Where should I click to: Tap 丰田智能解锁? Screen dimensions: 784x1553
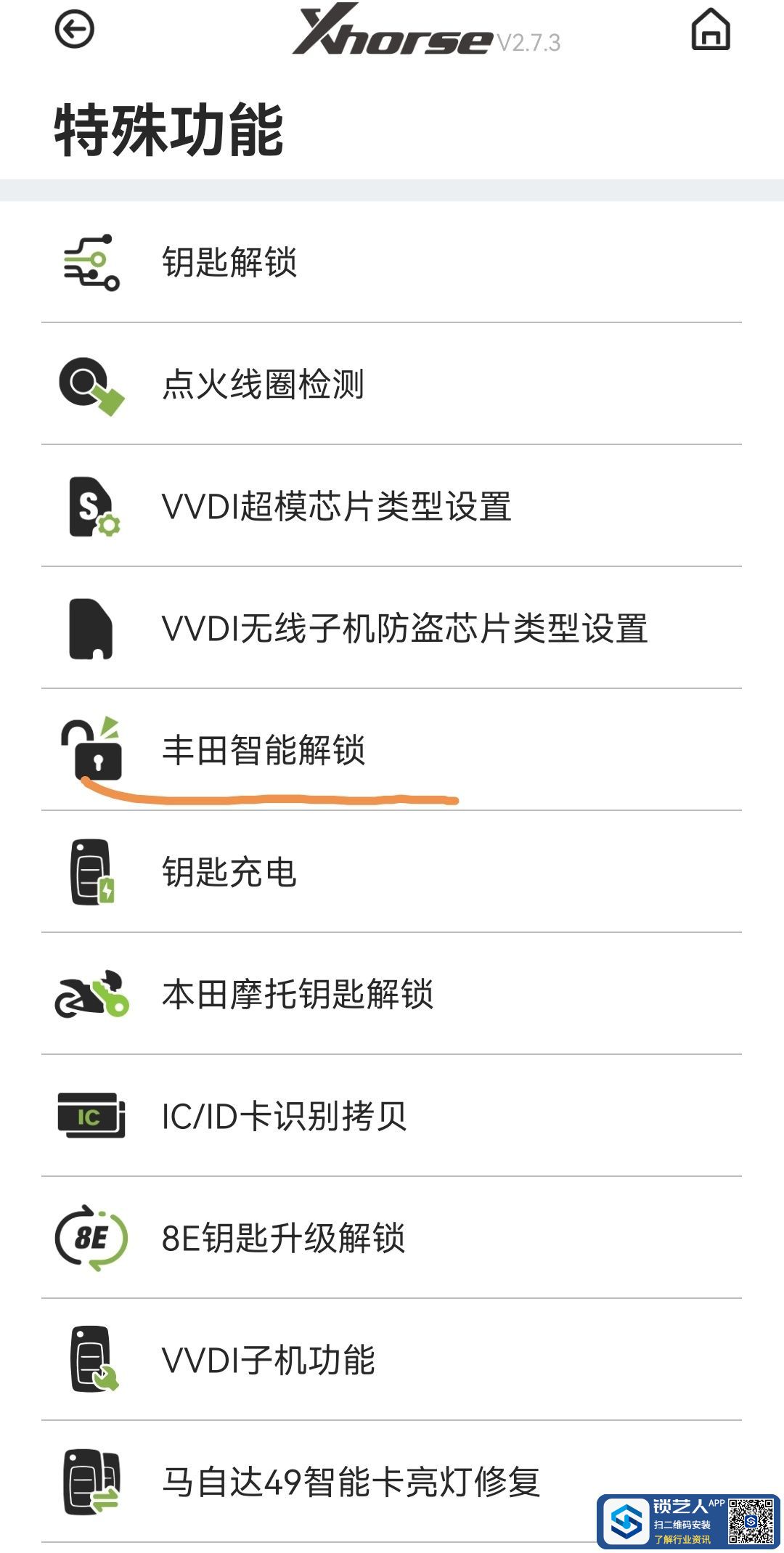tap(263, 750)
